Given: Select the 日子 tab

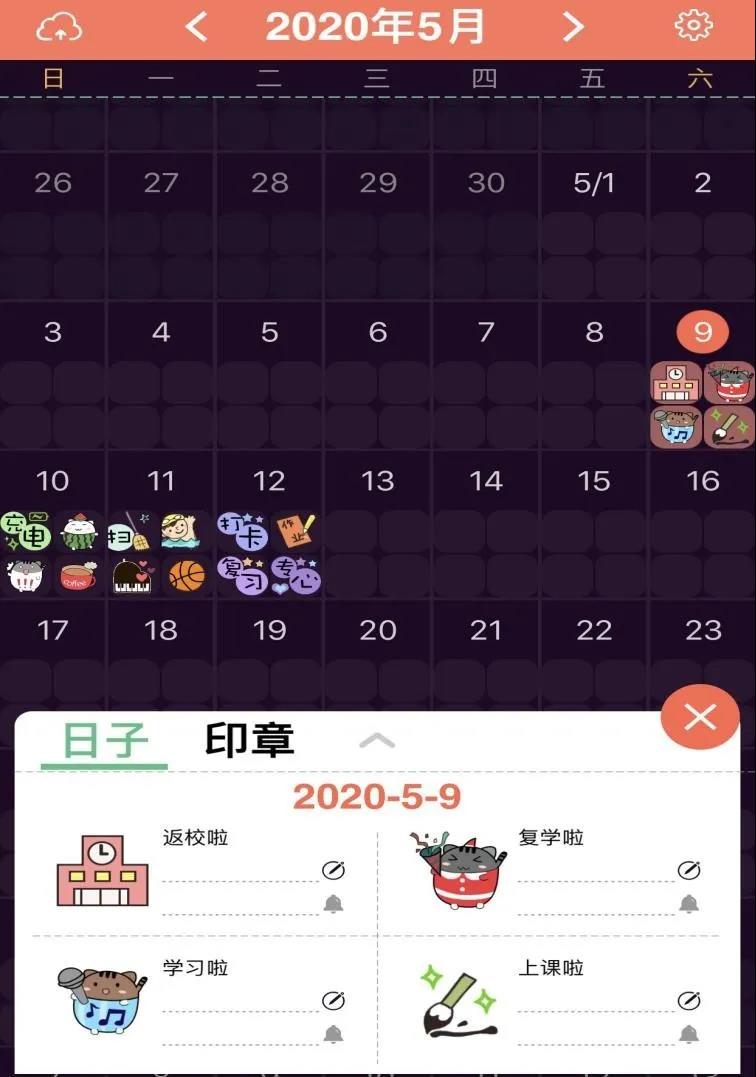Looking at the screenshot, I should tap(105, 742).
